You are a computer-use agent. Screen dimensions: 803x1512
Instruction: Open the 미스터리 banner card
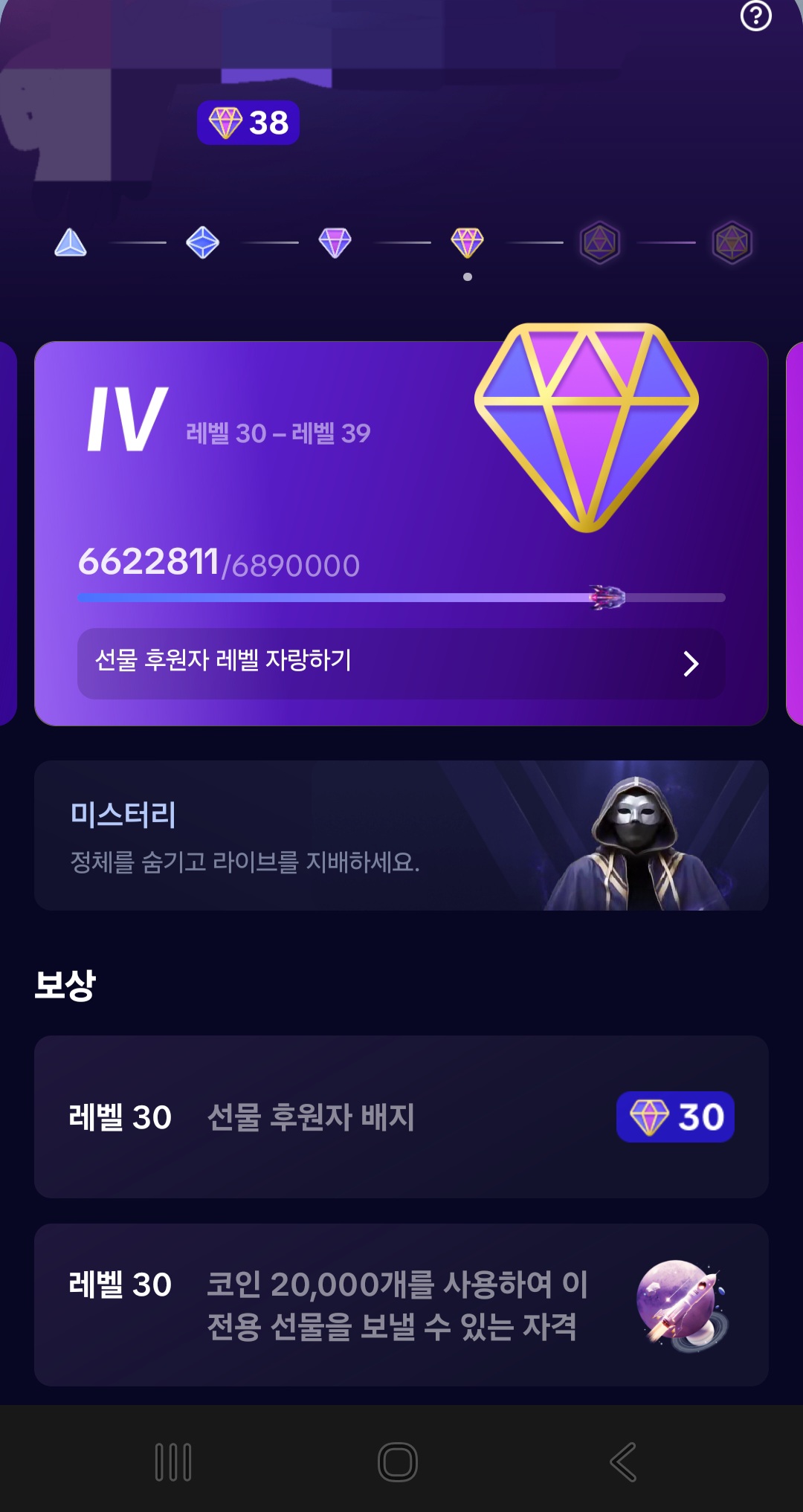tap(401, 835)
